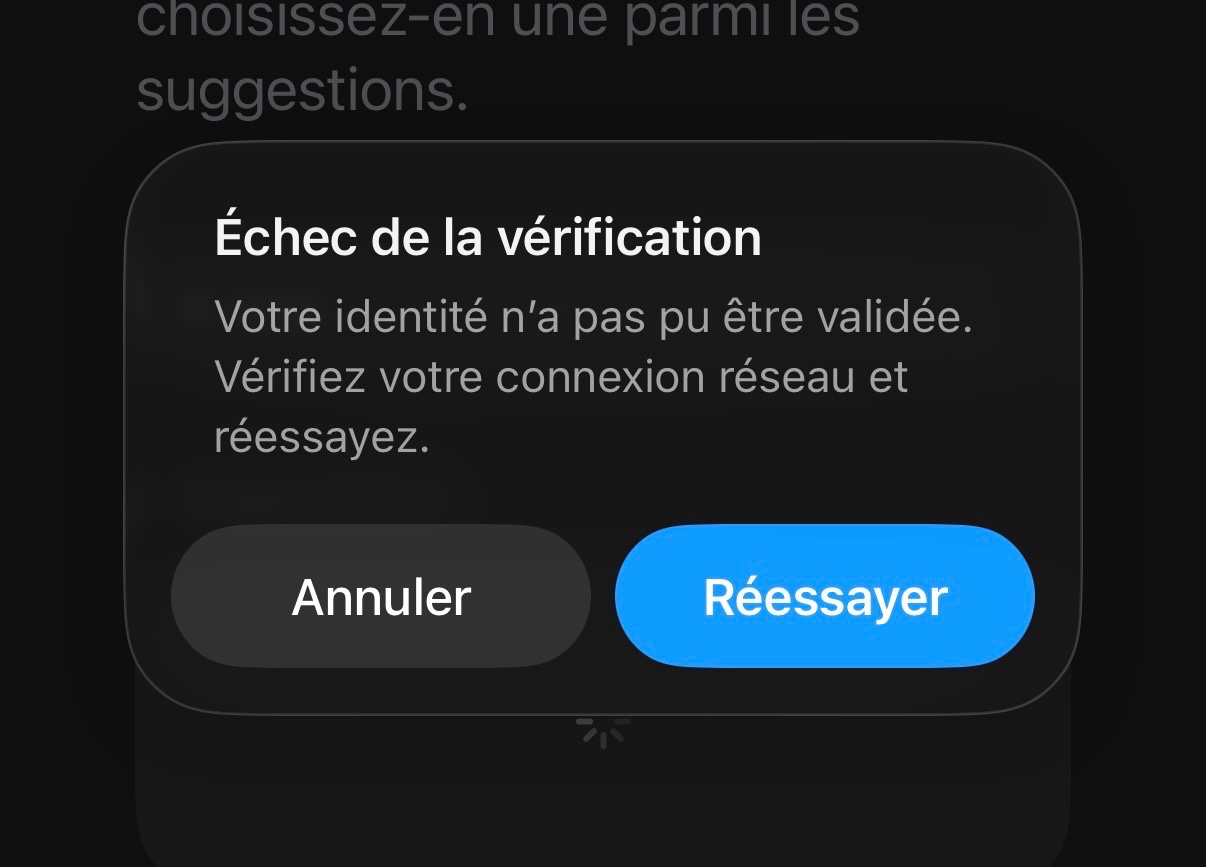The height and width of the screenshot is (867, 1206).
Task: Dismiss the dialog with Annuler
Action: 381,597
